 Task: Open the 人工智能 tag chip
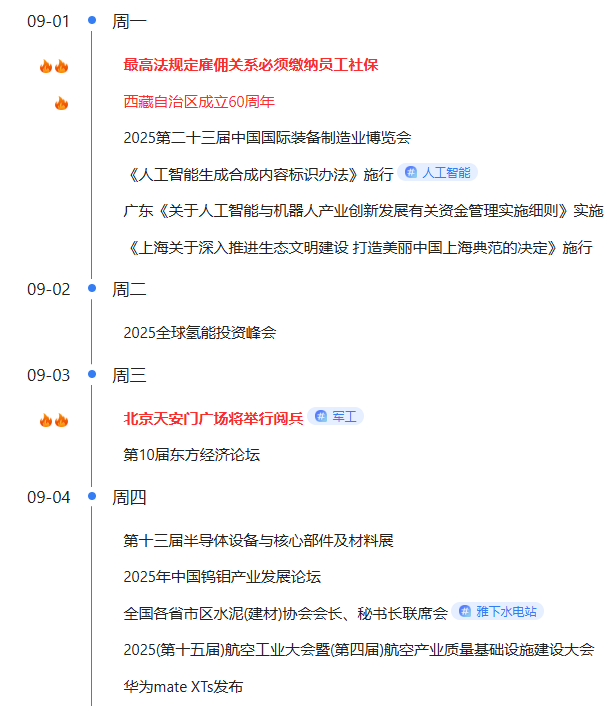click(x=437, y=173)
